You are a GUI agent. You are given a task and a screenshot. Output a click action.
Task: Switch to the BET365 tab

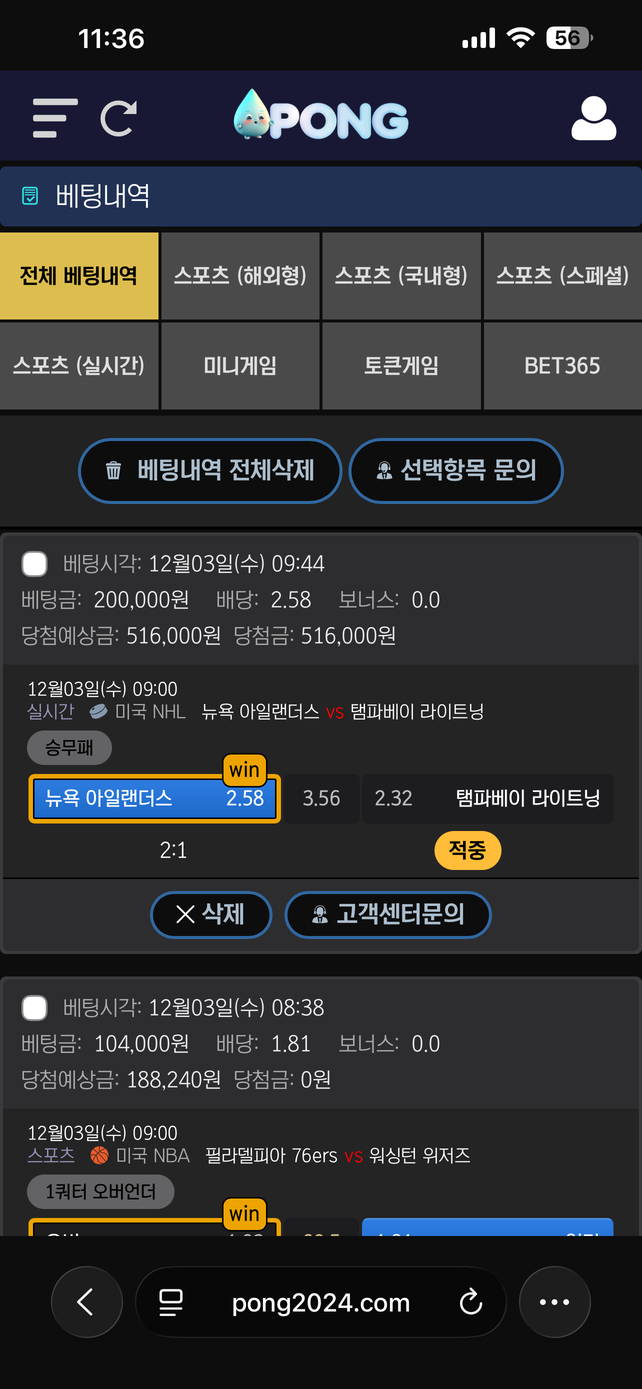click(562, 366)
